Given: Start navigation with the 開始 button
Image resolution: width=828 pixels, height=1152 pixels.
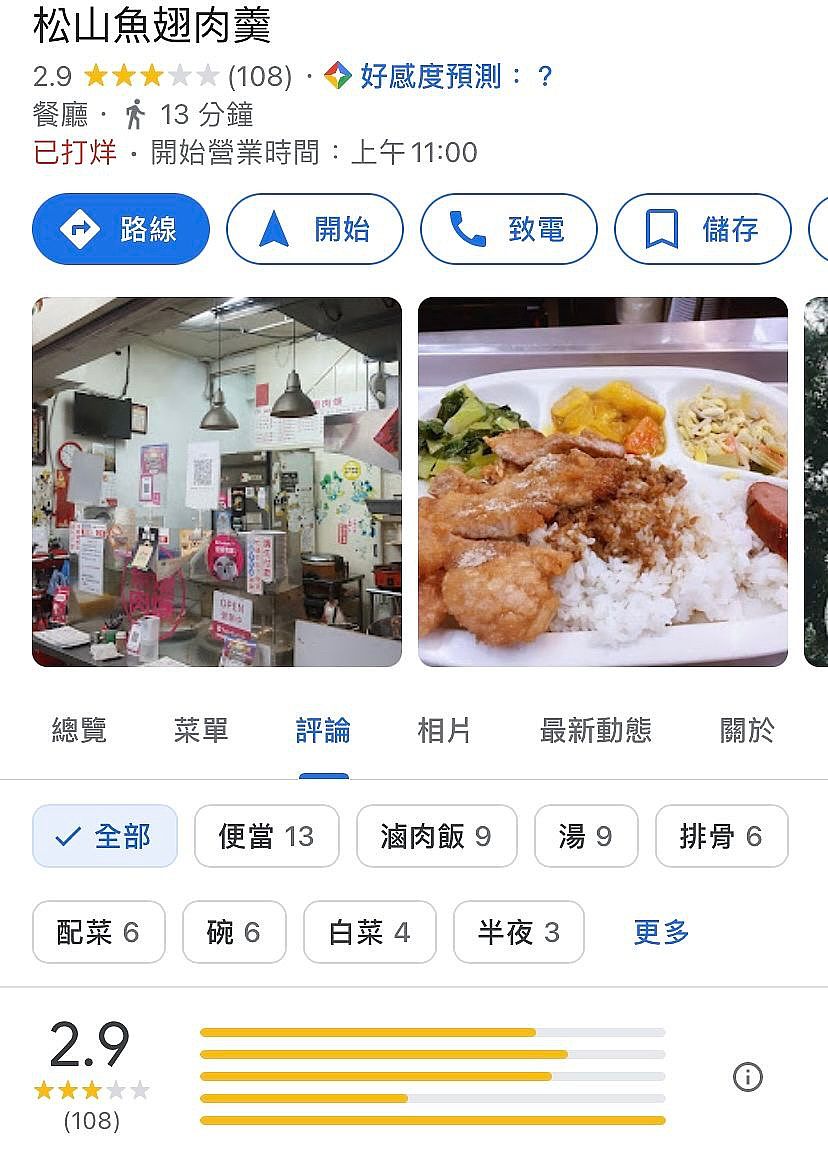Looking at the screenshot, I should point(315,229).
